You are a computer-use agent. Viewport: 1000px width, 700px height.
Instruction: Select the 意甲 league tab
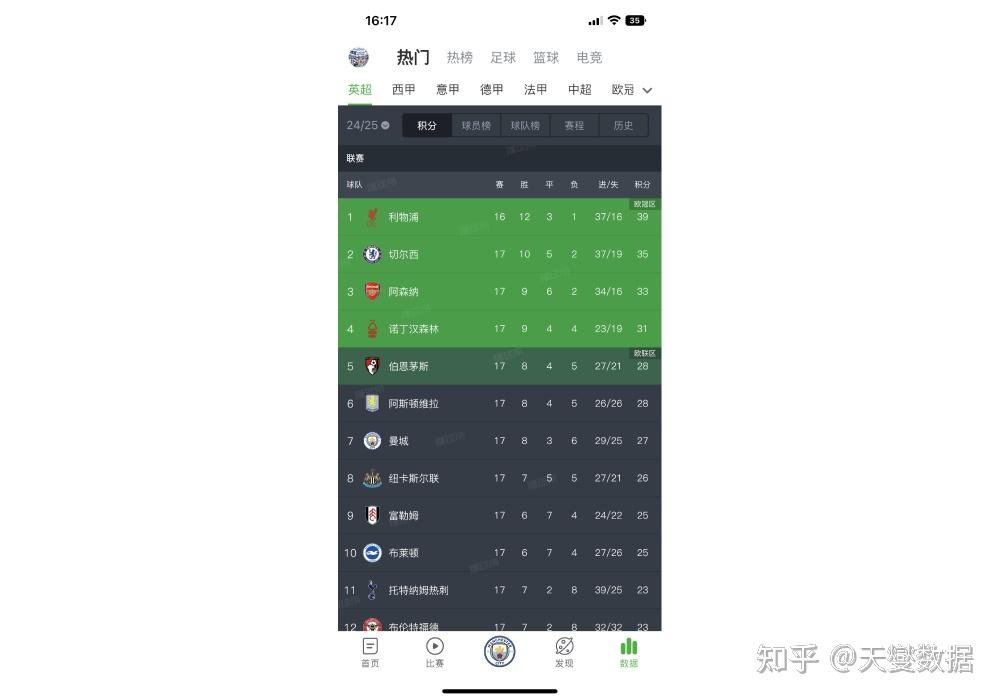tap(448, 90)
